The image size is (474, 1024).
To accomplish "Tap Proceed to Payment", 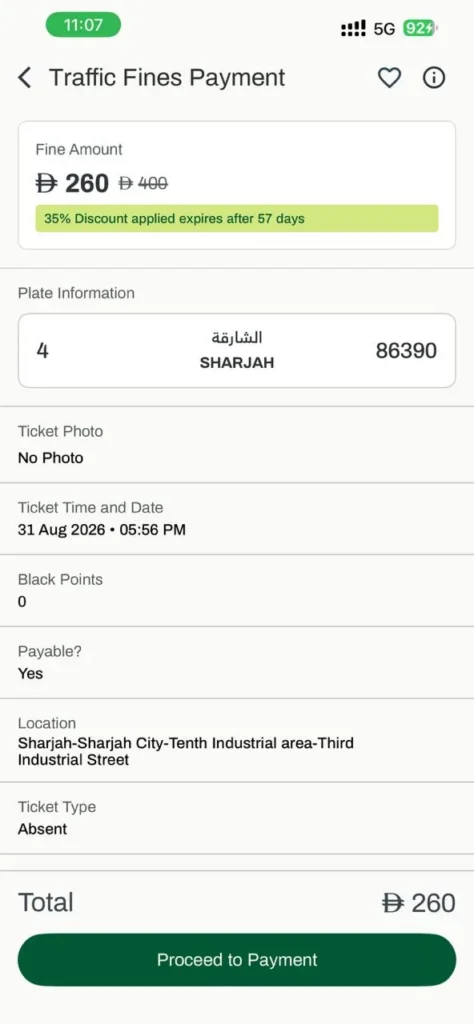I will (236, 959).
